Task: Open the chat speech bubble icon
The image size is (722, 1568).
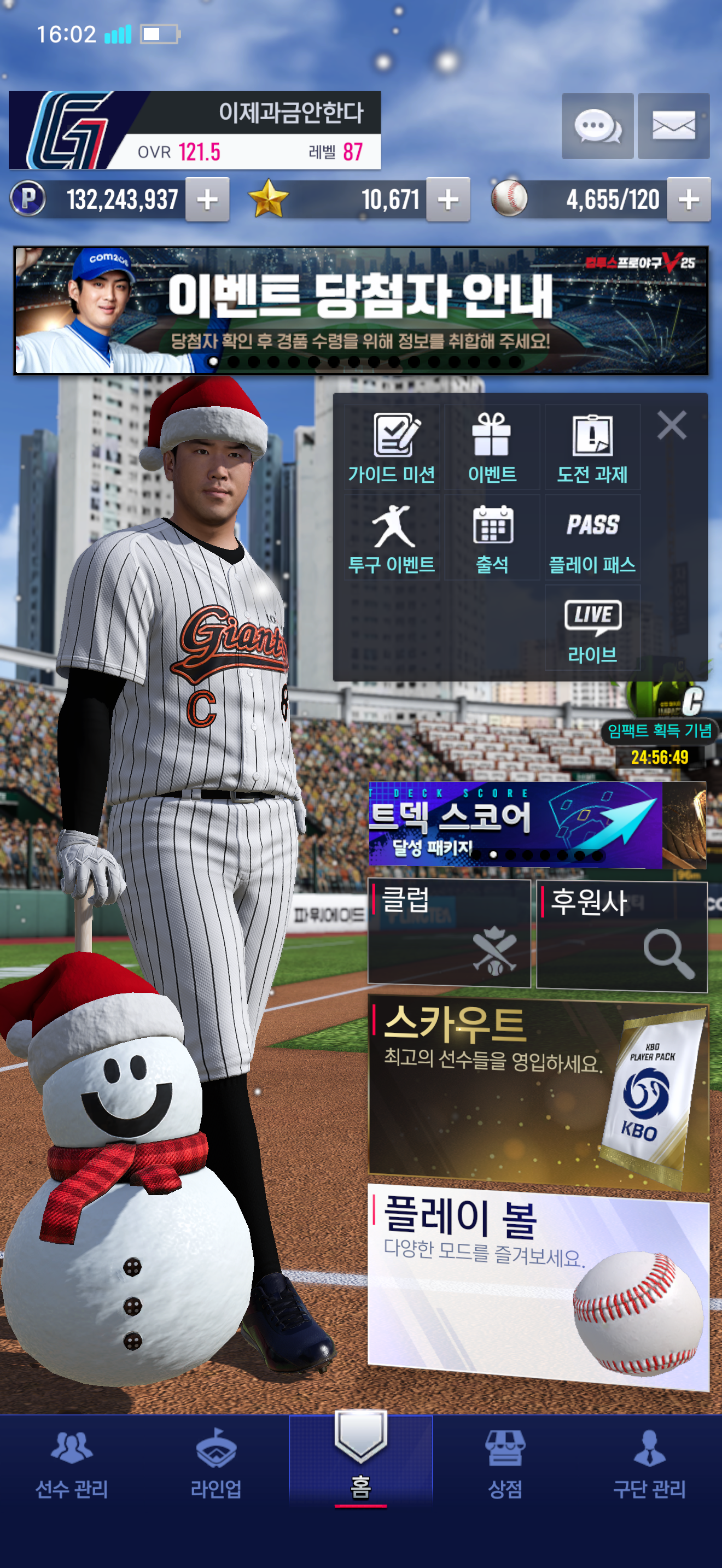Action: pos(597,126)
